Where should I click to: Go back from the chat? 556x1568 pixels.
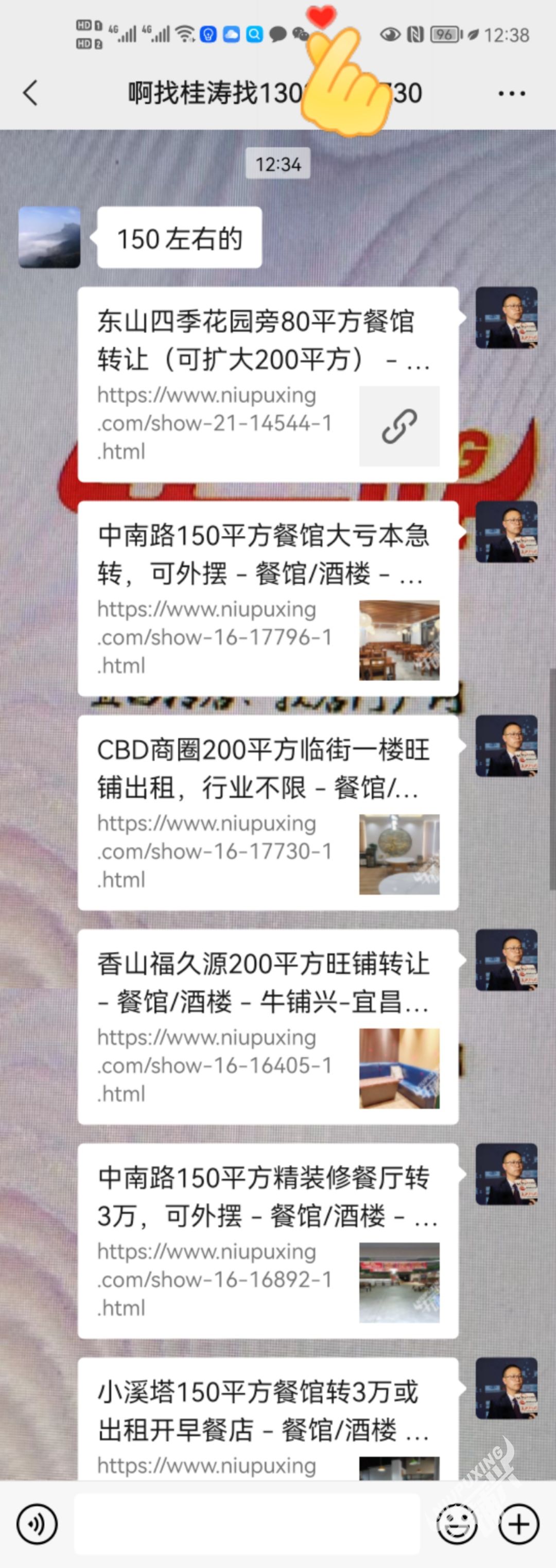point(30,93)
